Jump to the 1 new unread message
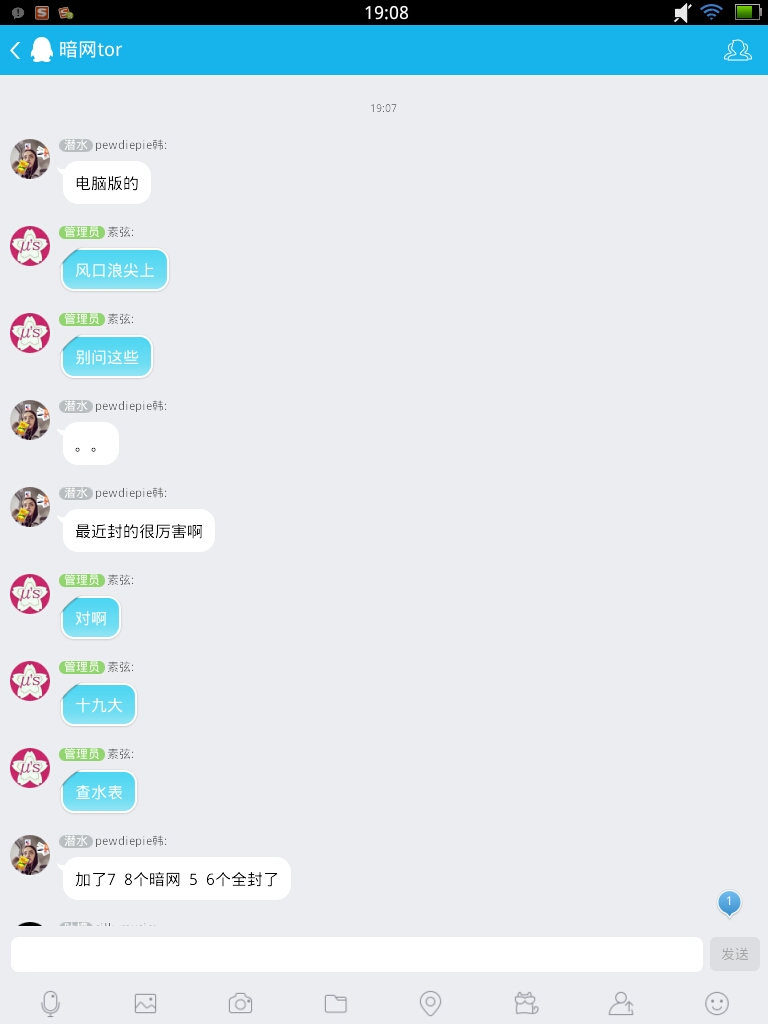Viewport: 768px width, 1024px height. (x=729, y=904)
